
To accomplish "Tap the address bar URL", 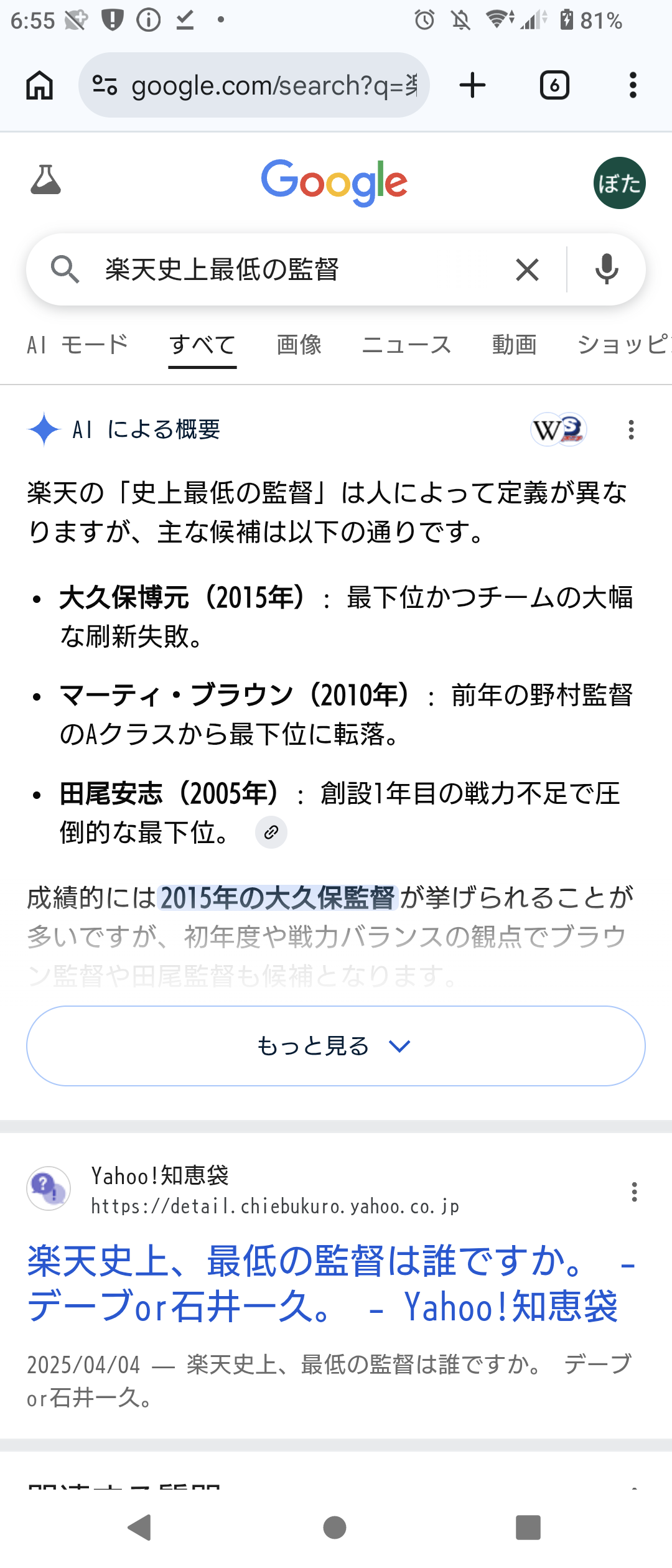I will coord(274,85).
